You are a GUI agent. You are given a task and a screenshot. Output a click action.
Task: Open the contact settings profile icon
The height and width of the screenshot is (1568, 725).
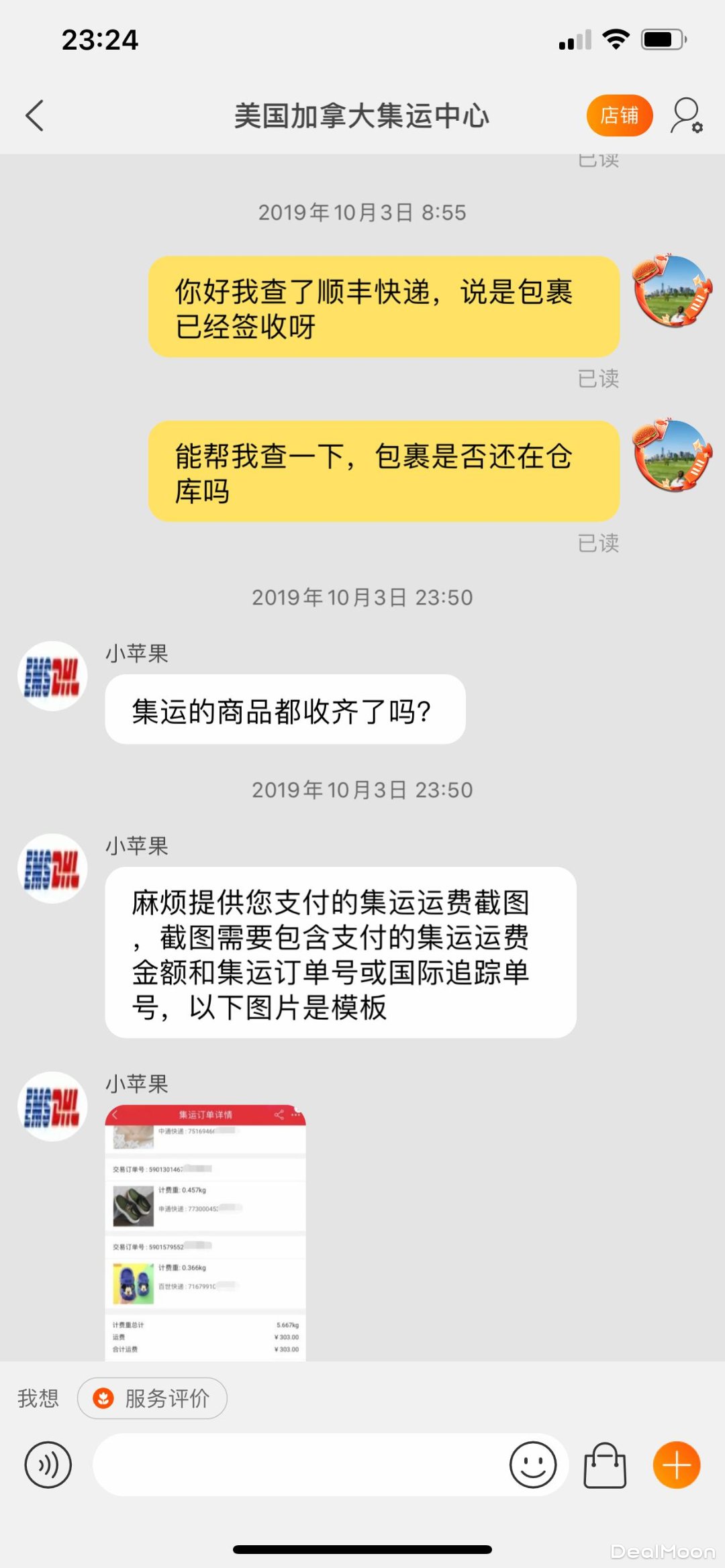point(686,115)
